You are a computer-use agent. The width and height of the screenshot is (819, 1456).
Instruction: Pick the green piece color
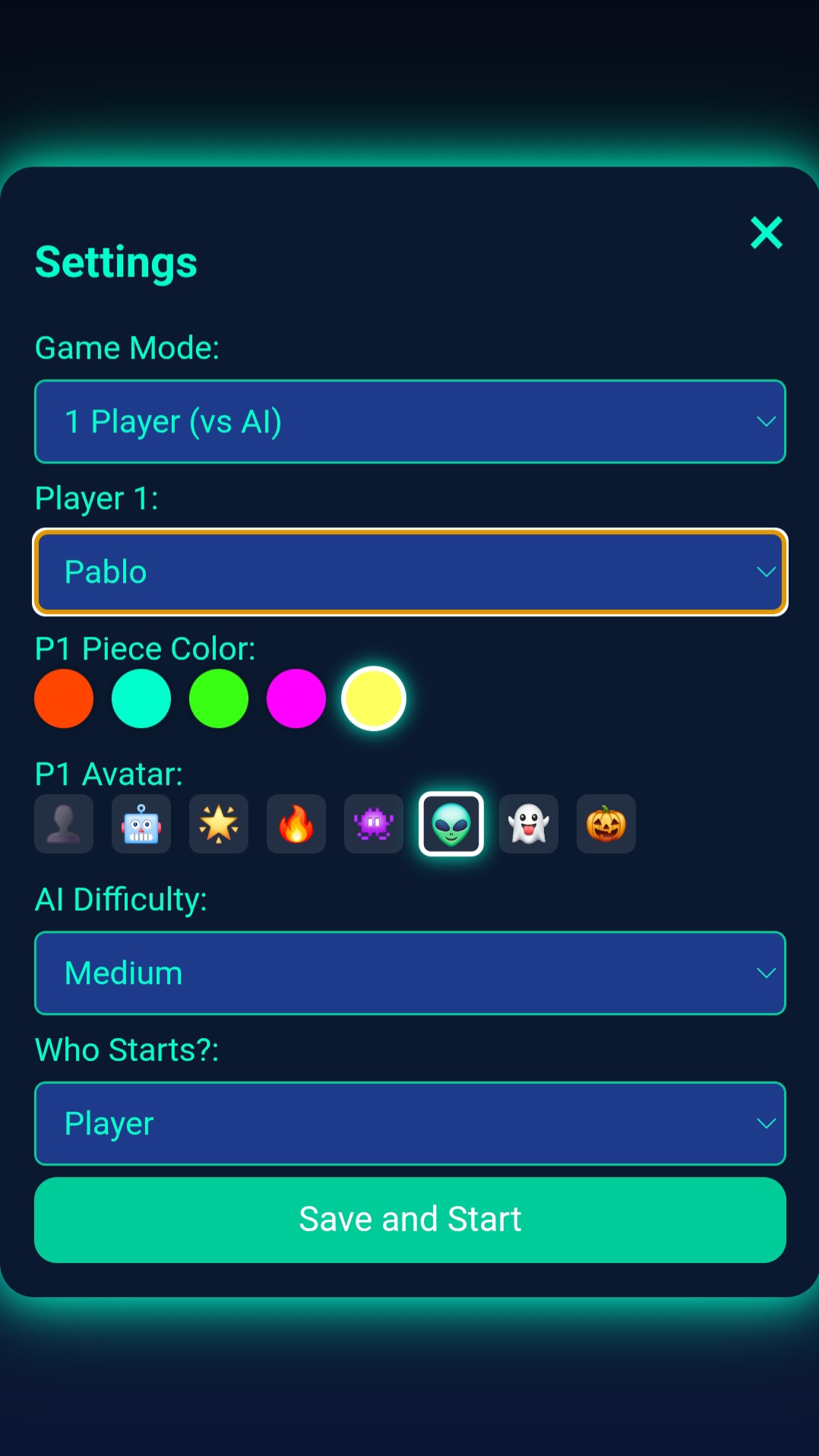(219, 698)
